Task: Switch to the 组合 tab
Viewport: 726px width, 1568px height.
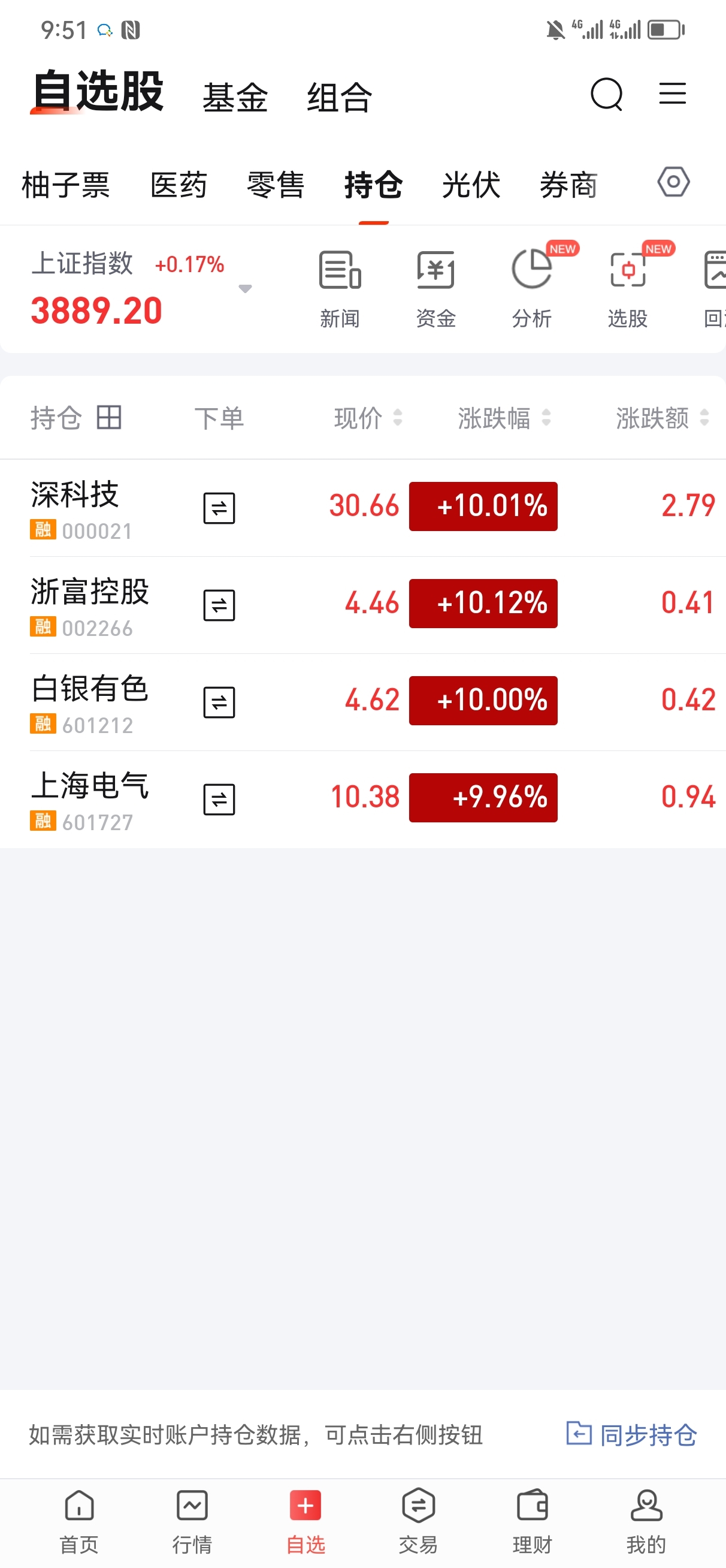Action: click(x=340, y=97)
